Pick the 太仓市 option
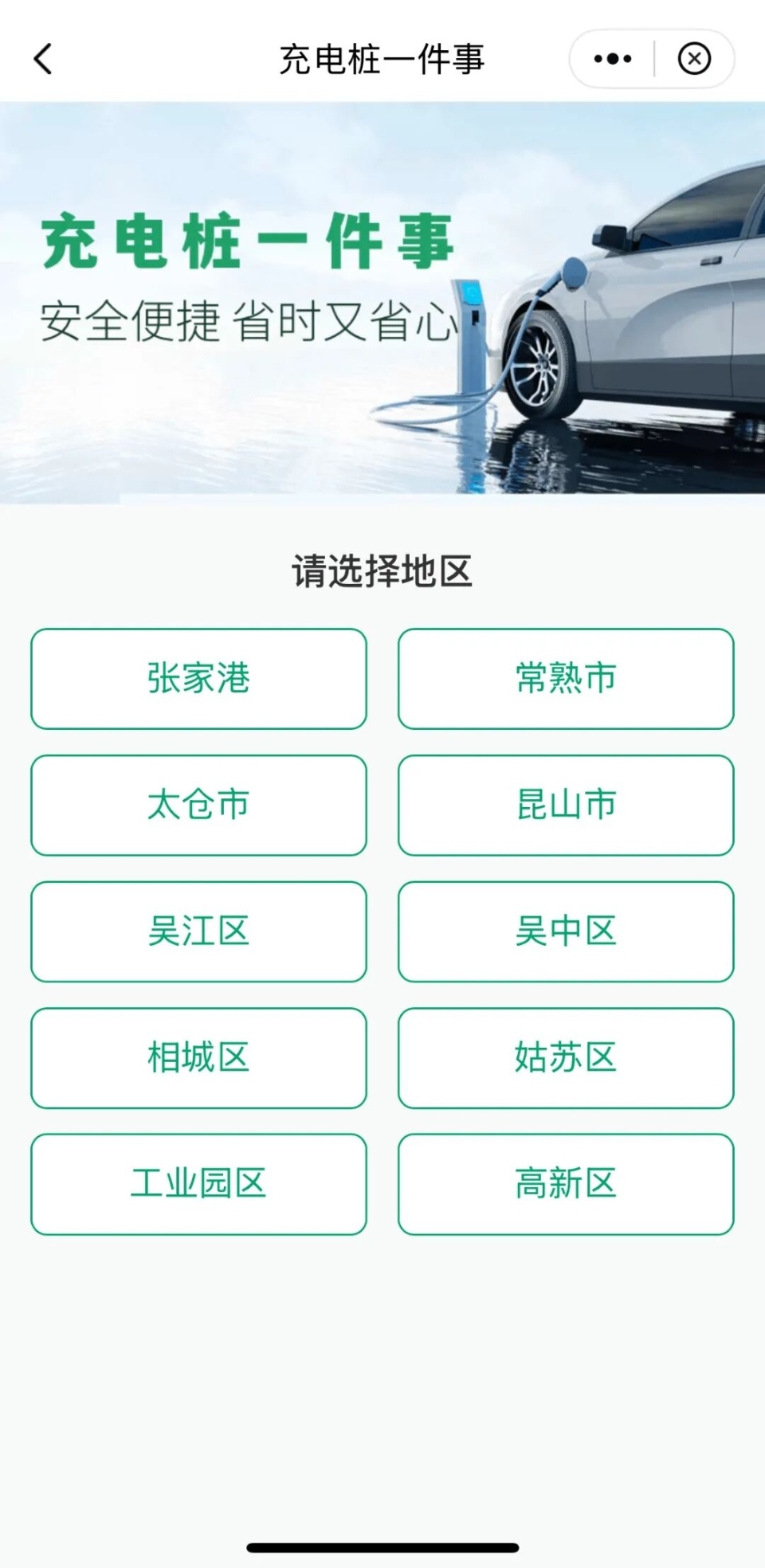This screenshot has width=765, height=1568. [x=198, y=805]
